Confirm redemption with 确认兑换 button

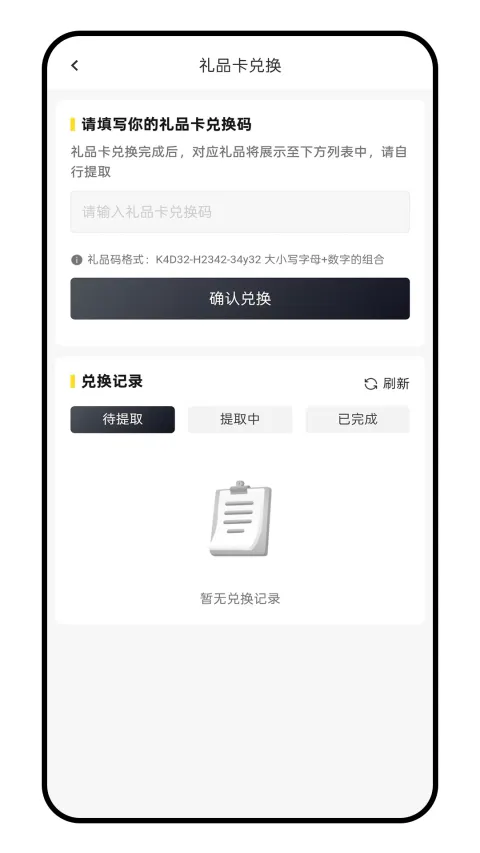click(240, 299)
